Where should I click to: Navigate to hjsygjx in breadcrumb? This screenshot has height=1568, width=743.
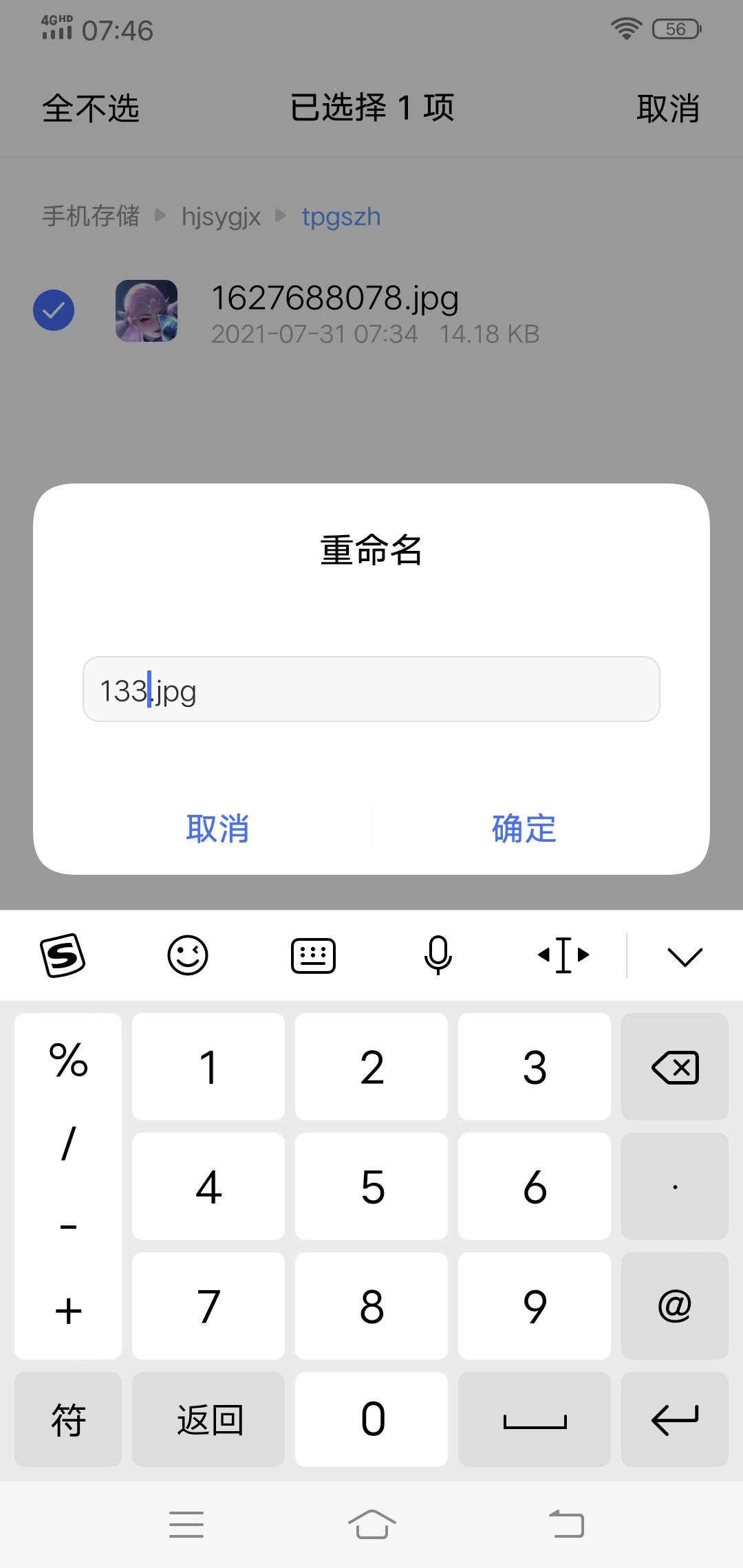tap(221, 216)
